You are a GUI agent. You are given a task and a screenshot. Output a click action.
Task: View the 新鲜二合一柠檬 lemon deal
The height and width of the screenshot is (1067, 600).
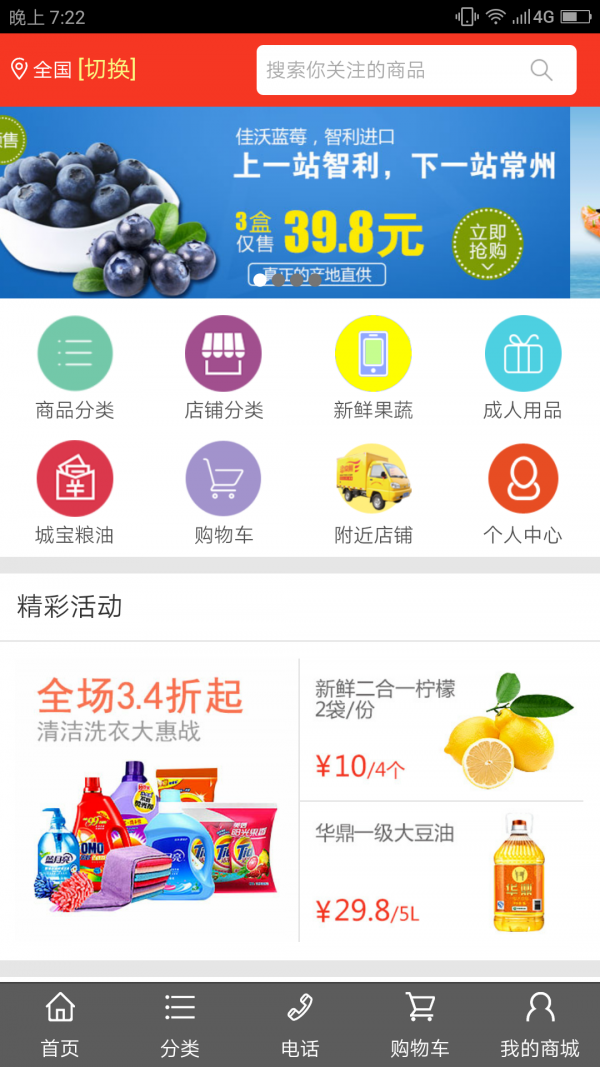(x=440, y=729)
